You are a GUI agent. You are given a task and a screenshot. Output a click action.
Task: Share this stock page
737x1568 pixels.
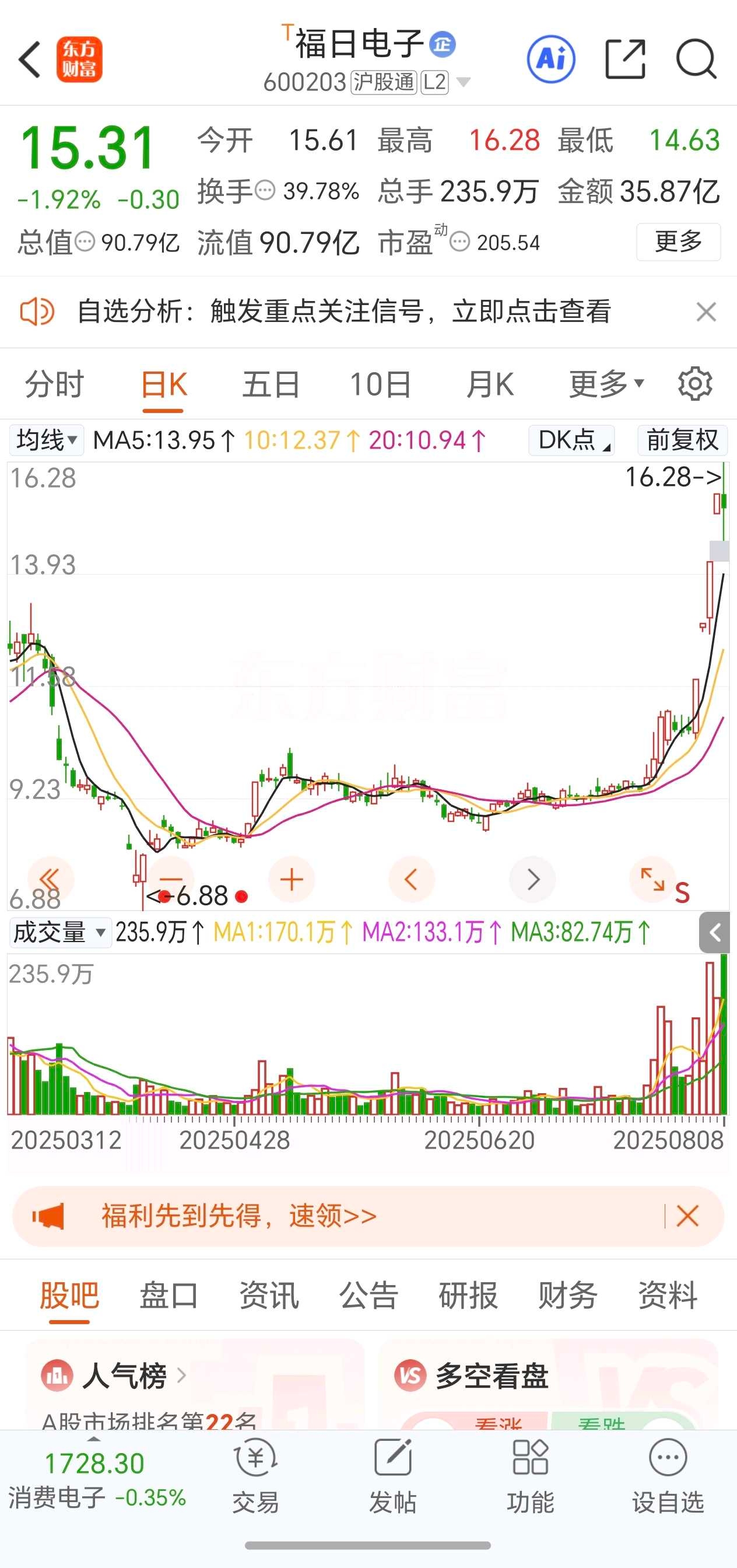coord(626,59)
